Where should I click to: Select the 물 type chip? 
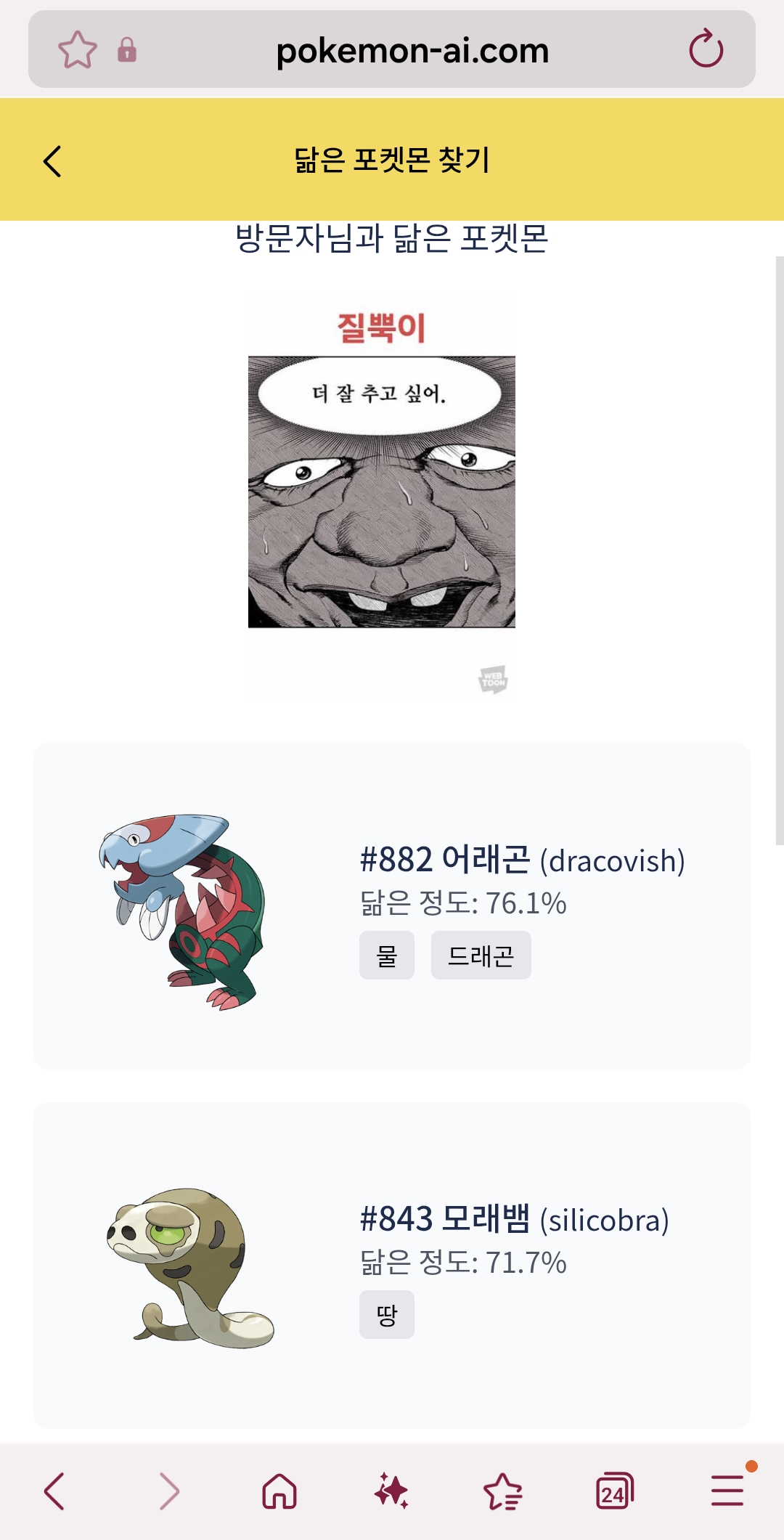click(387, 956)
